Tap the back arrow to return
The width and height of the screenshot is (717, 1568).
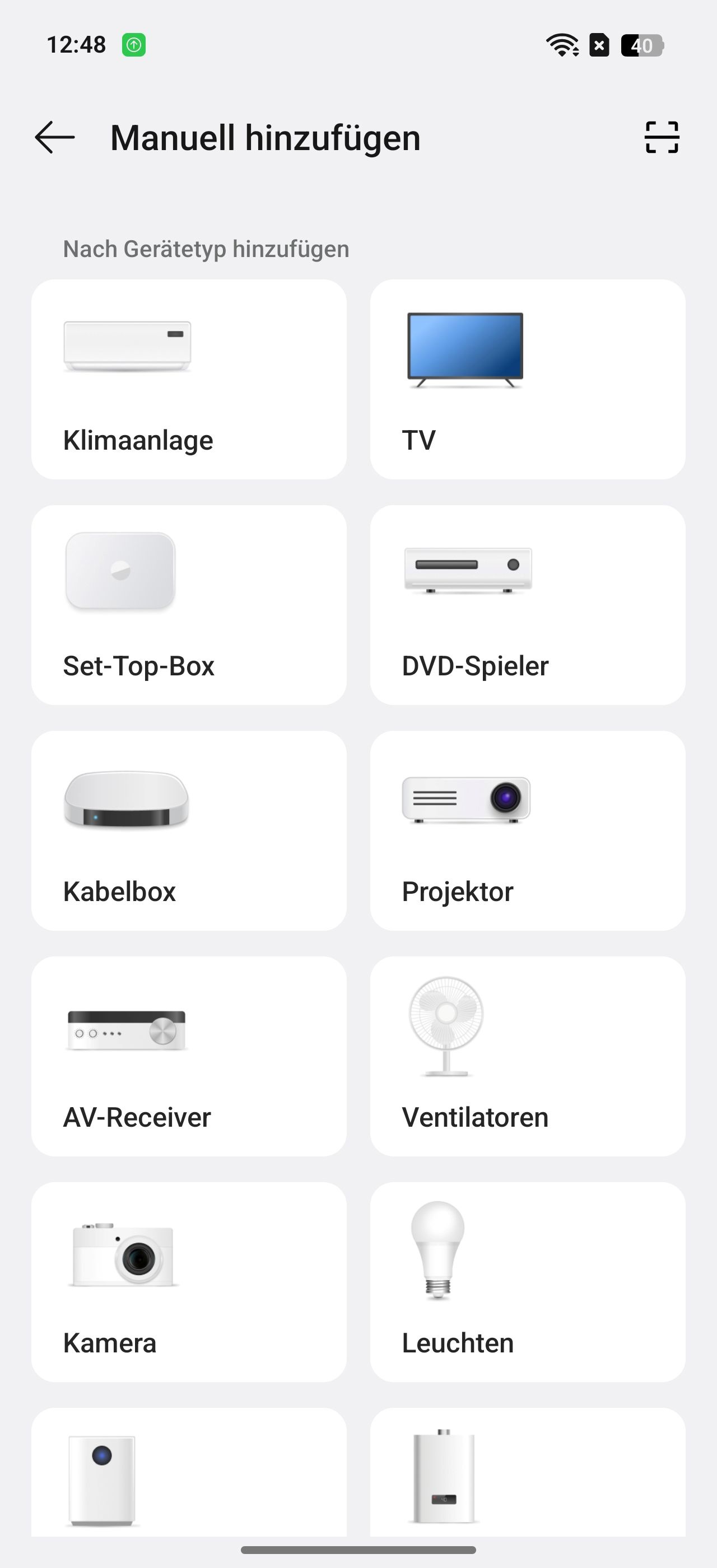54,138
